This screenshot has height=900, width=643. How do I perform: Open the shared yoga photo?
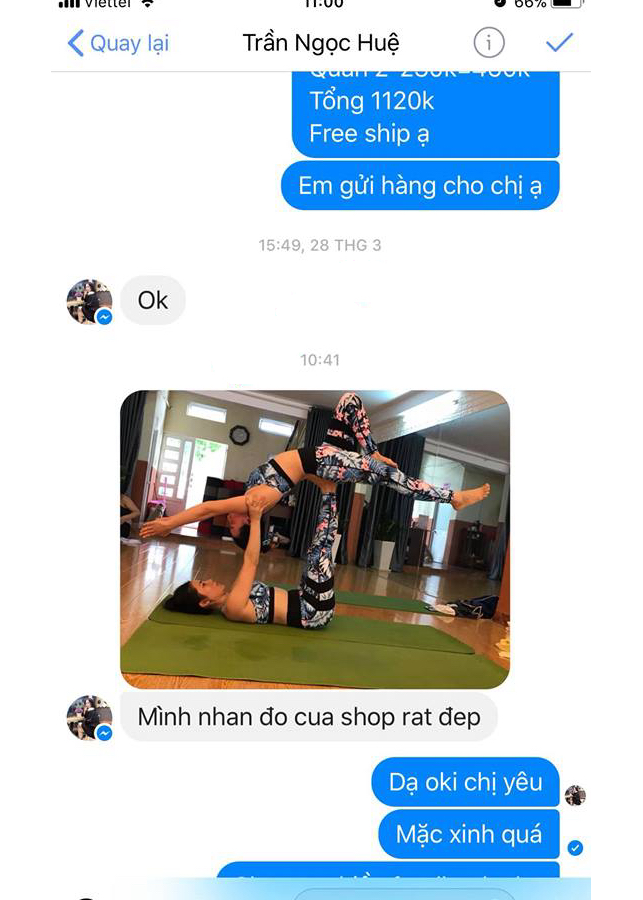[315, 539]
